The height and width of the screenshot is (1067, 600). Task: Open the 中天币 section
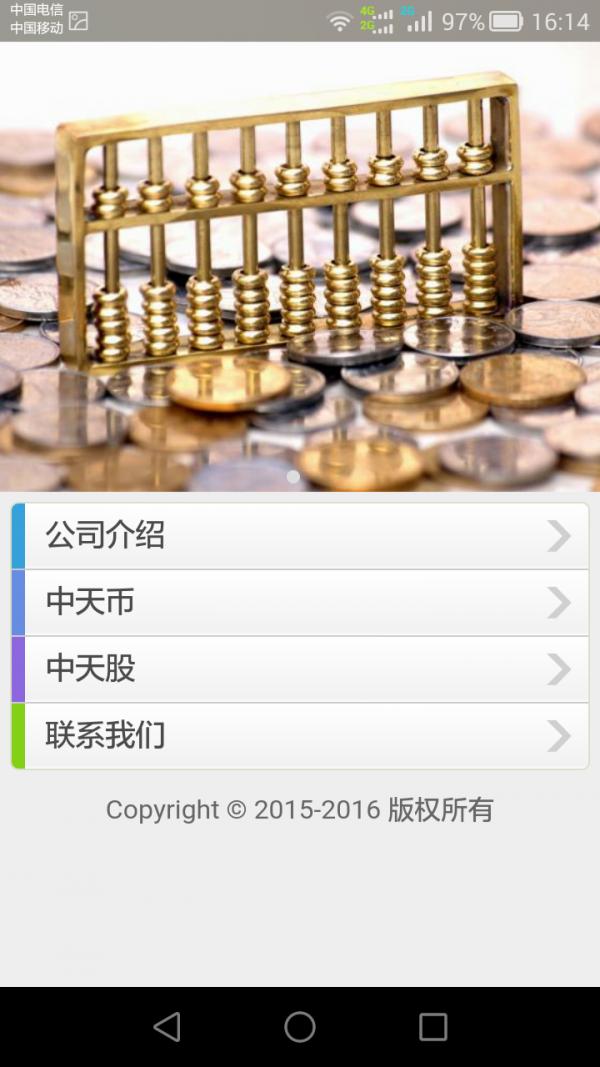[300, 603]
